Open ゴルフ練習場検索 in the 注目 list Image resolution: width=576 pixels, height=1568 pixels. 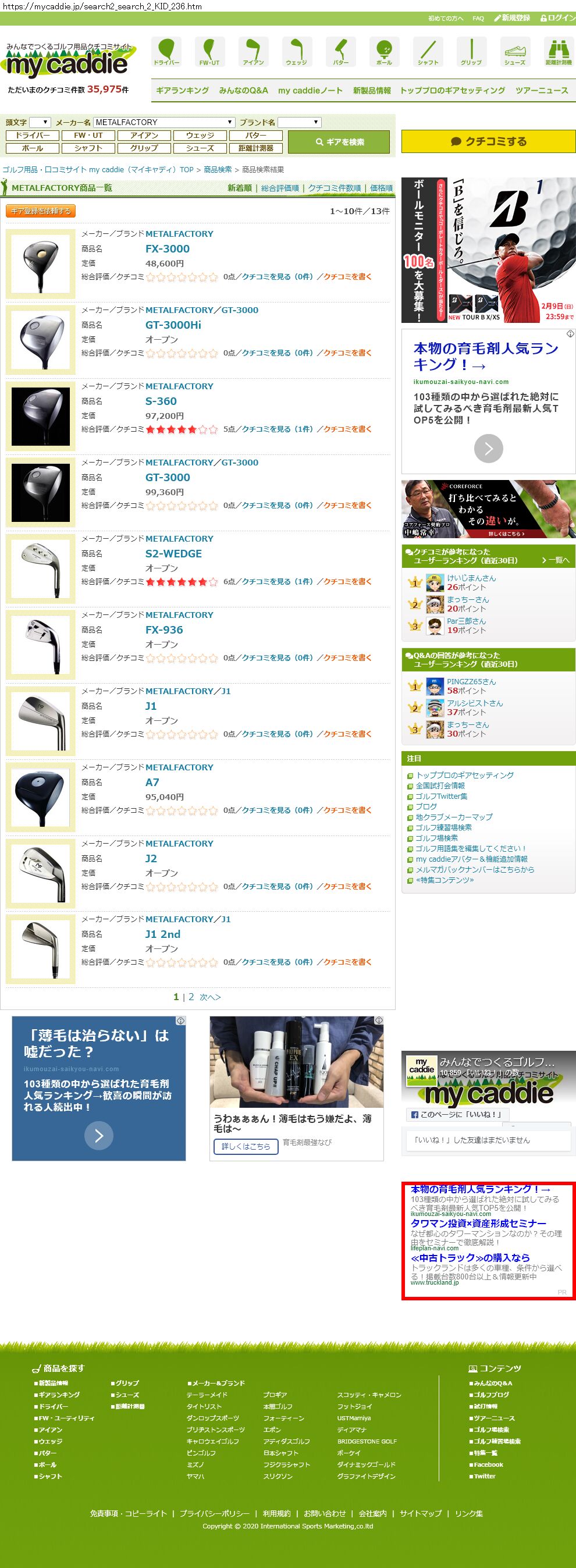pos(443,827)
